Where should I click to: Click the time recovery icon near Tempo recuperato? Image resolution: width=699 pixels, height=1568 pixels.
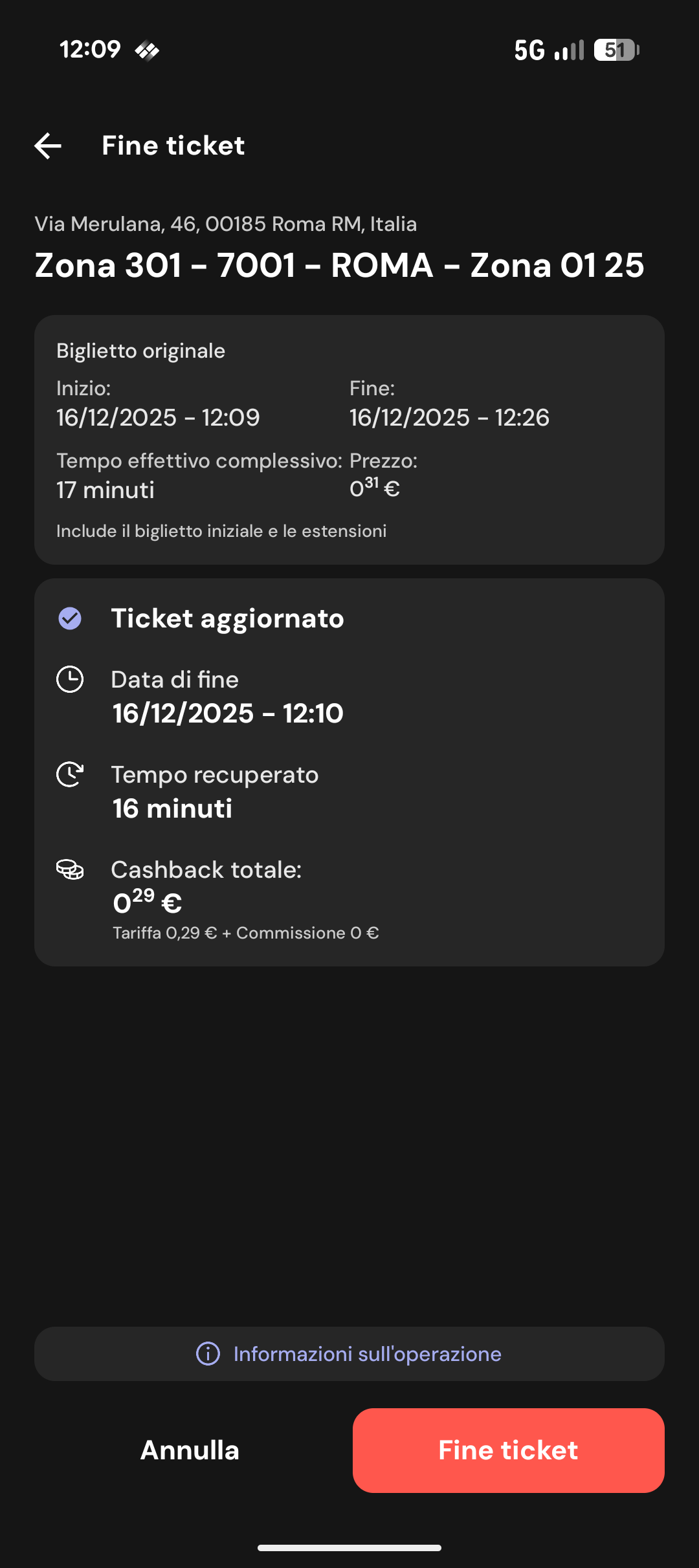(x=70, y=775)
